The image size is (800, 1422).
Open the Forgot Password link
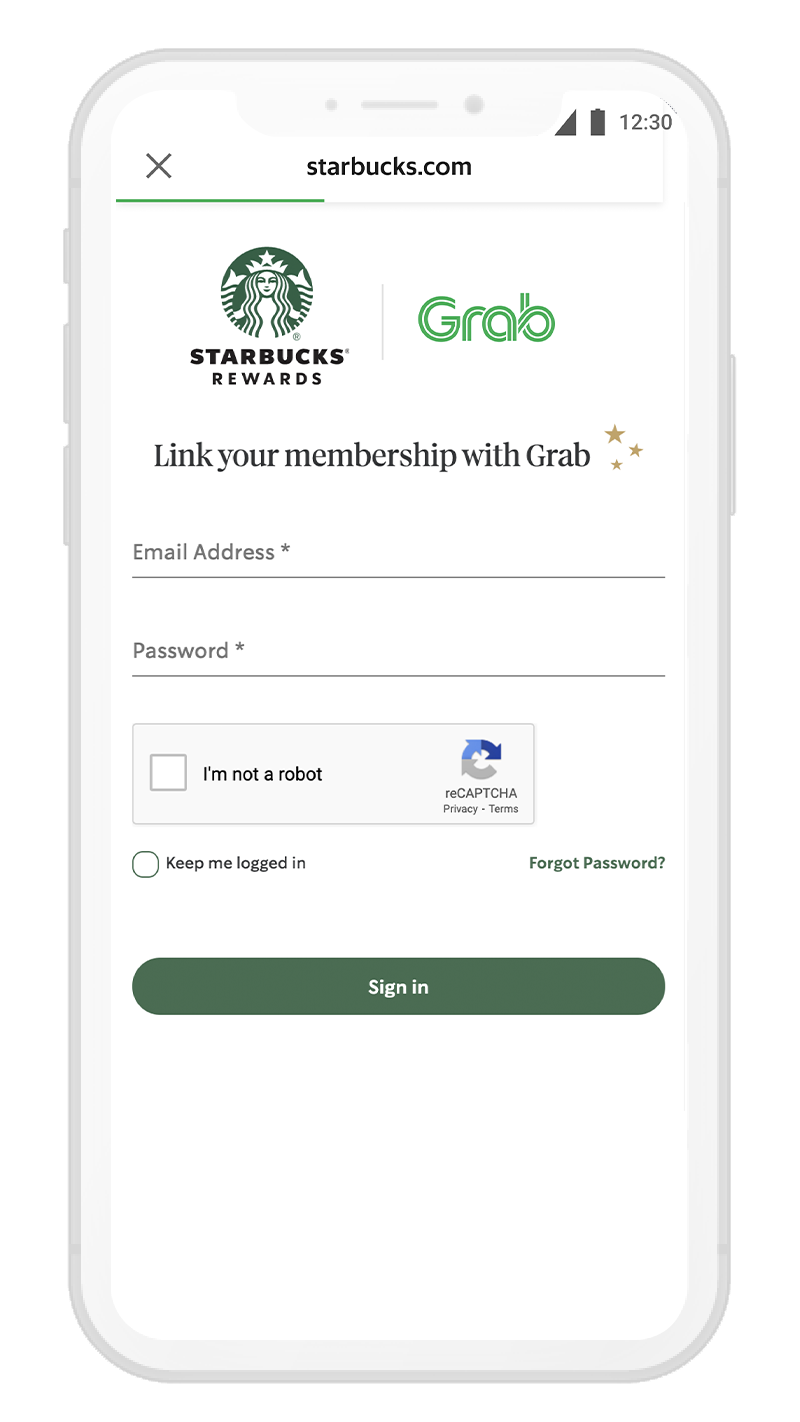[x=596, y=863]
